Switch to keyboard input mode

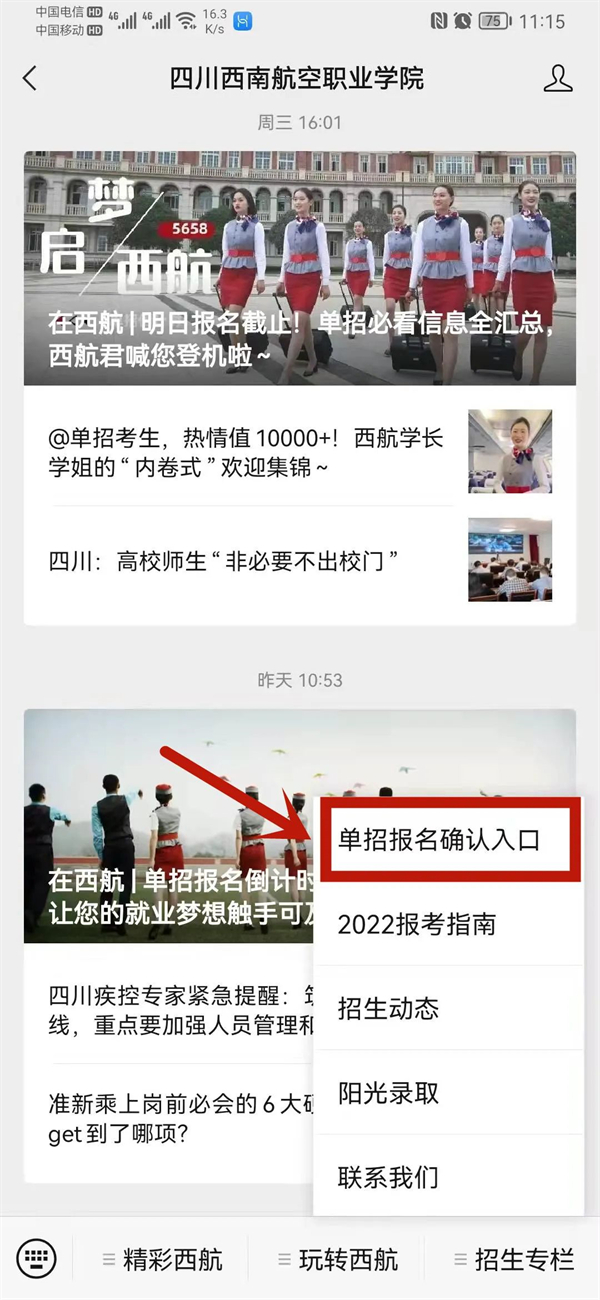coord(36,1259)
